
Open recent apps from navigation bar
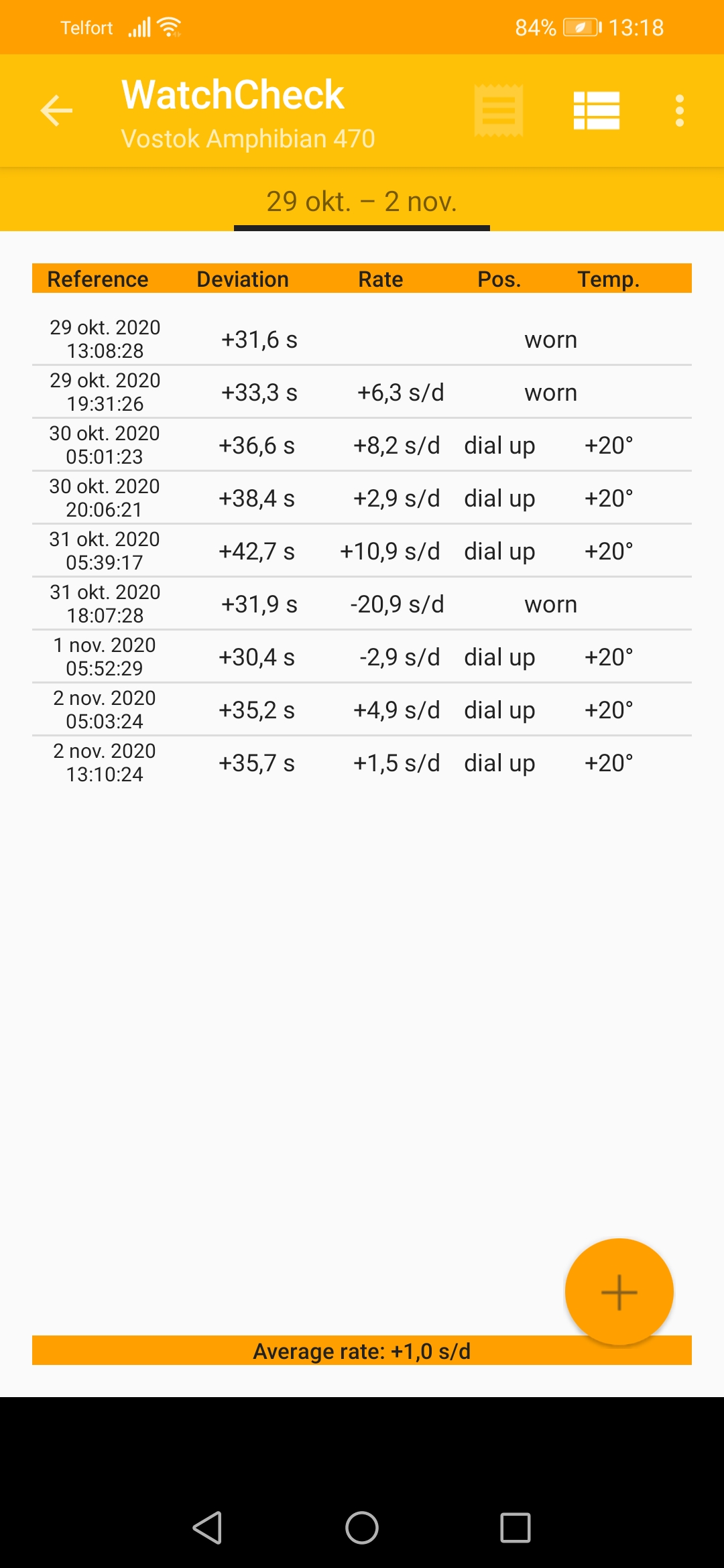[x=516, y=1528]
